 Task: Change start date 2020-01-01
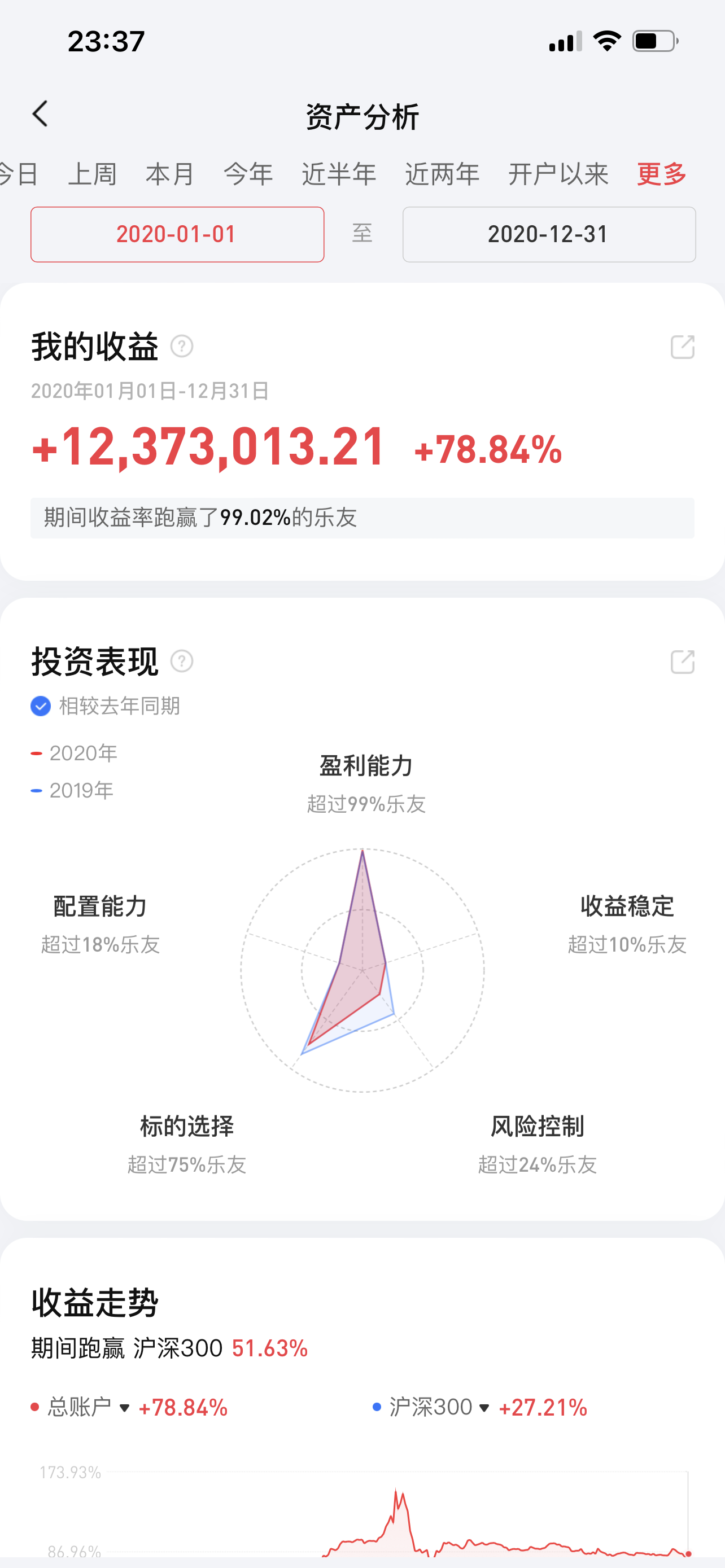point(177,234)
